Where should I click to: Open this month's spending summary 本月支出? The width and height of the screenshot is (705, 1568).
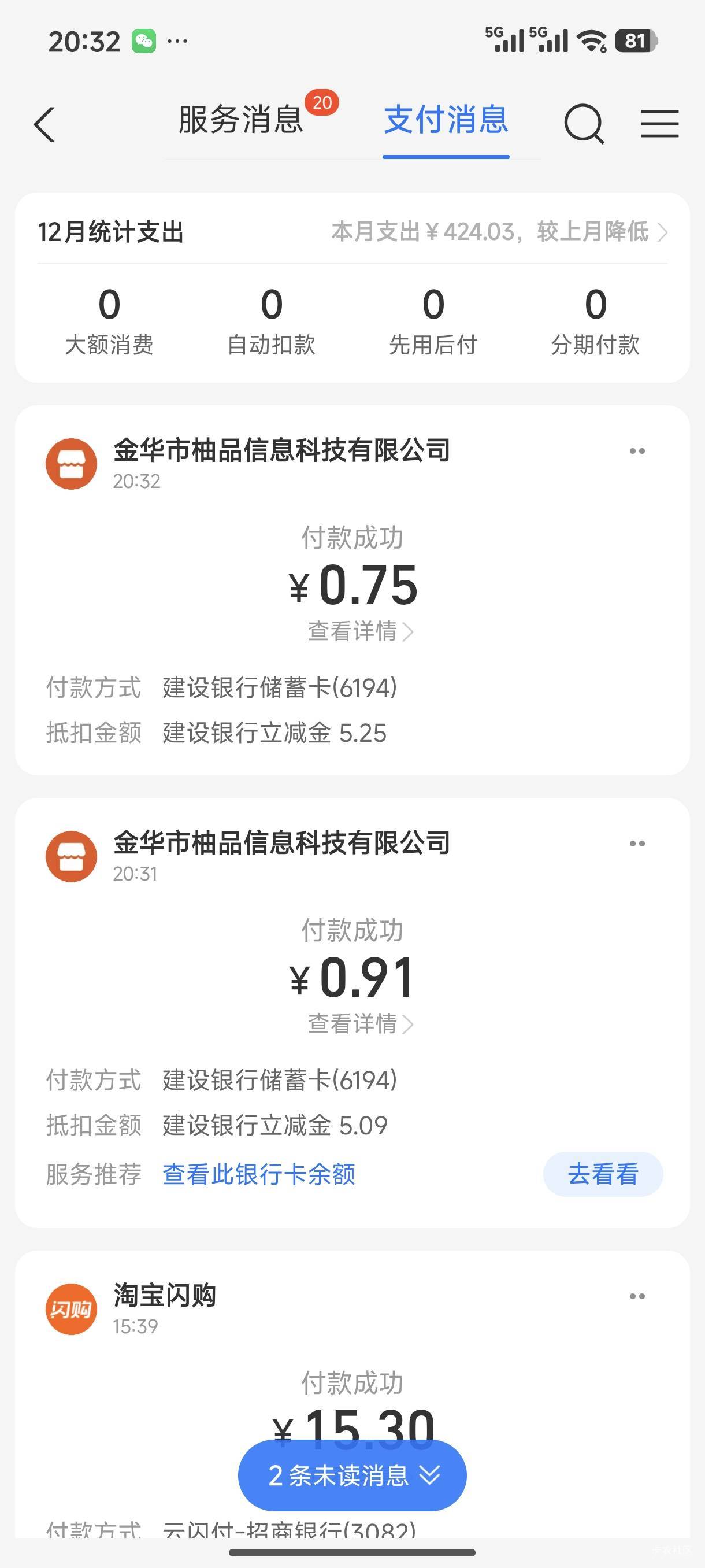(499, 232)
